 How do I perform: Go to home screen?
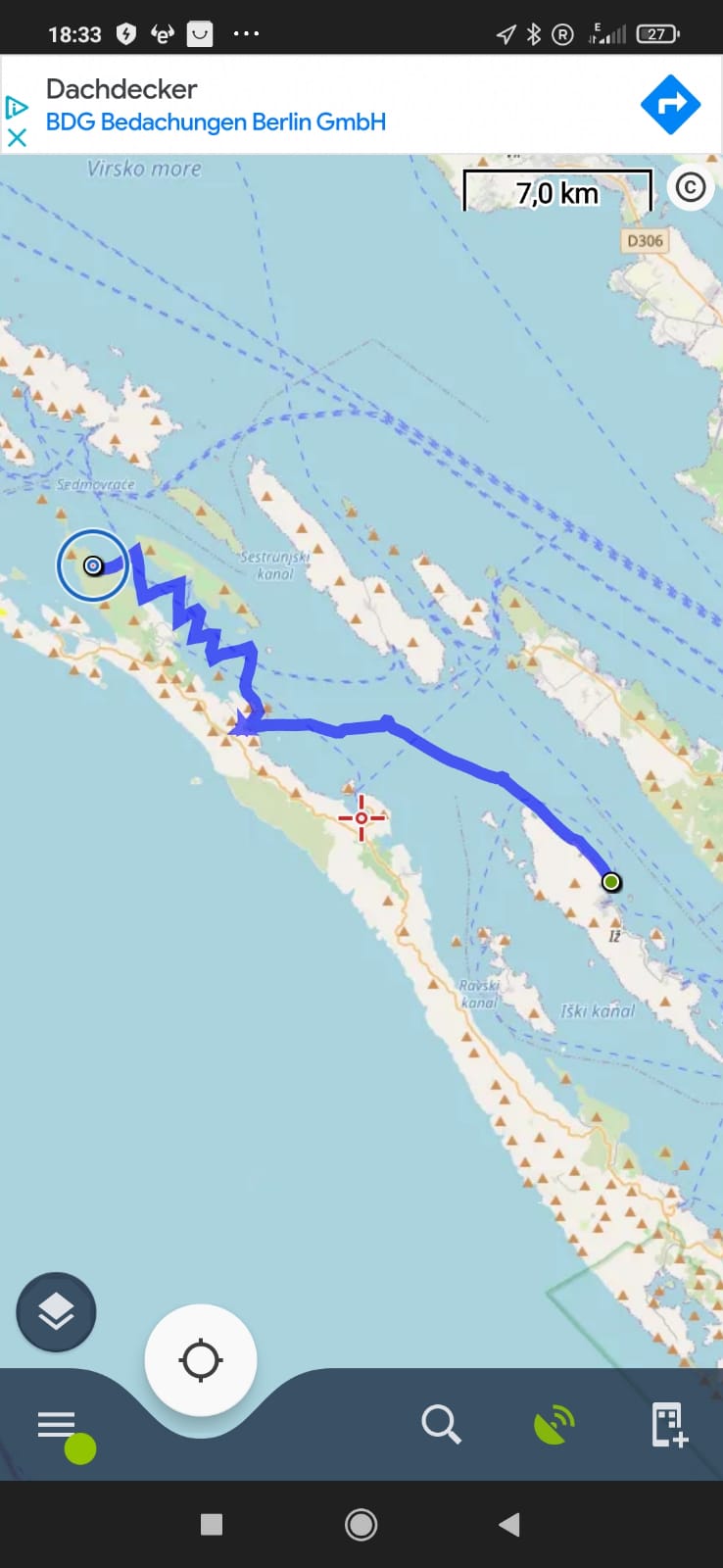(361, 1525)
